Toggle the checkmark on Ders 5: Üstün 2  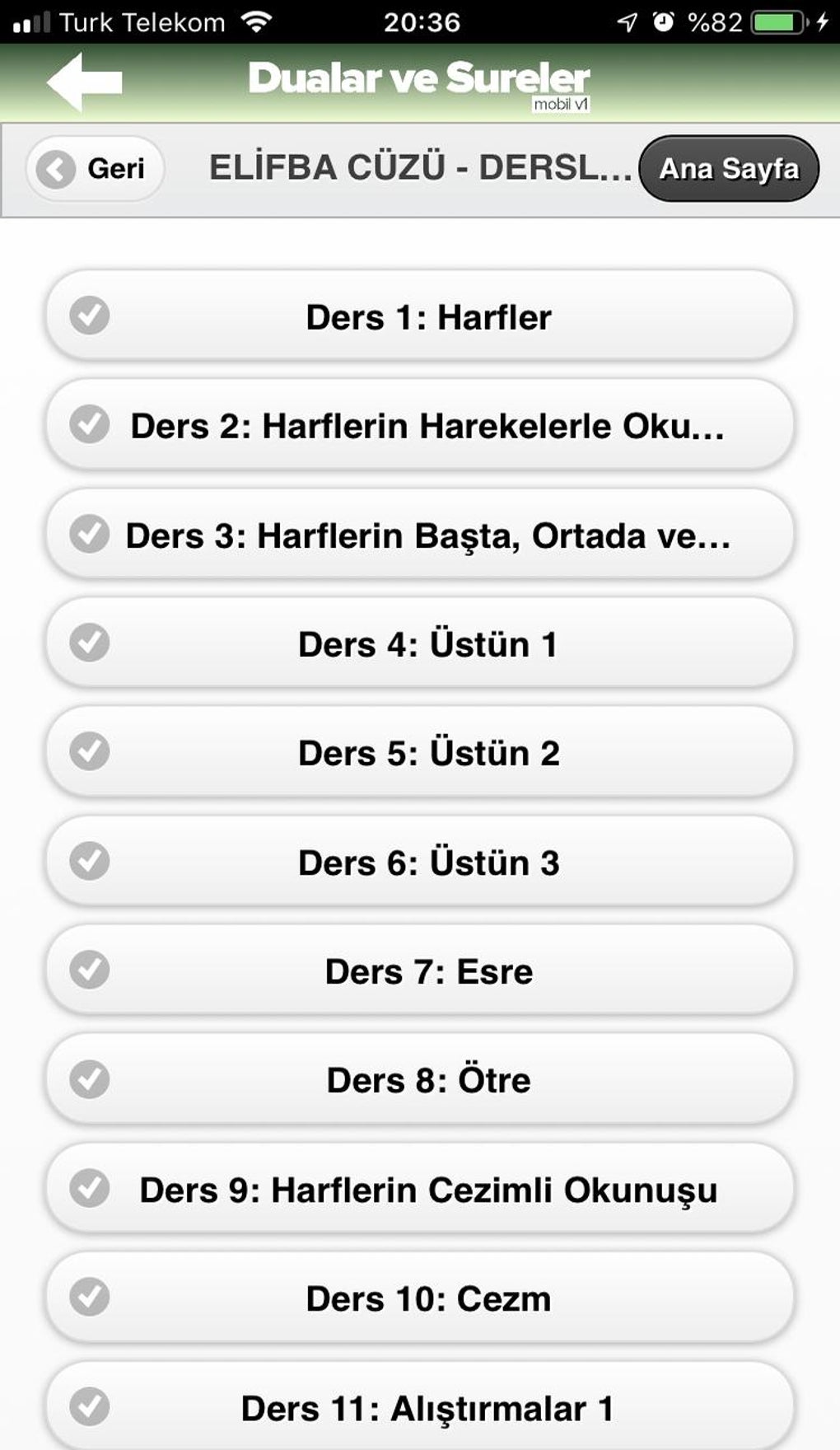[89, 751]
